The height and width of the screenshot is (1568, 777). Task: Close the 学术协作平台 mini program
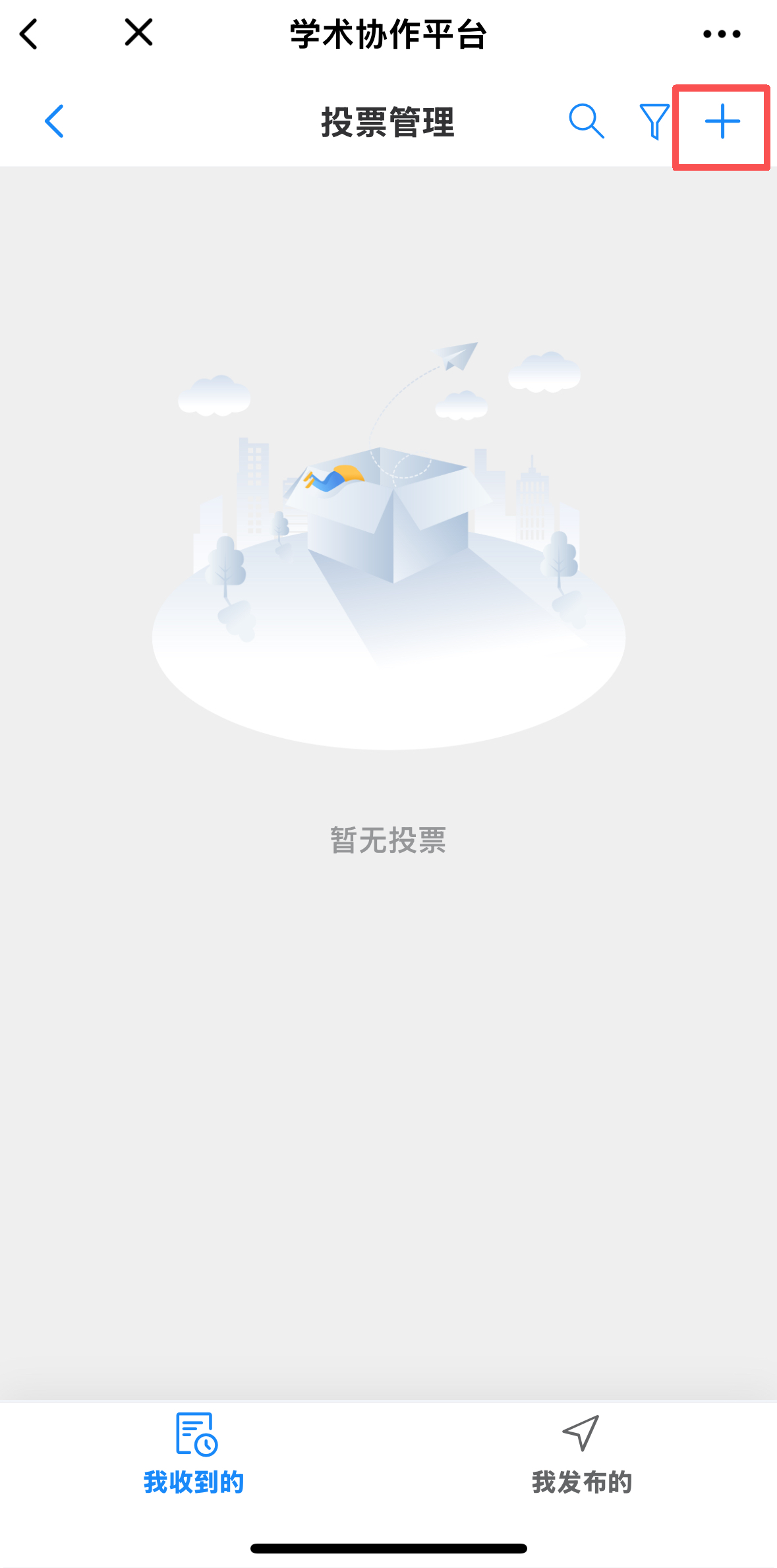click(x=138, y=33)
